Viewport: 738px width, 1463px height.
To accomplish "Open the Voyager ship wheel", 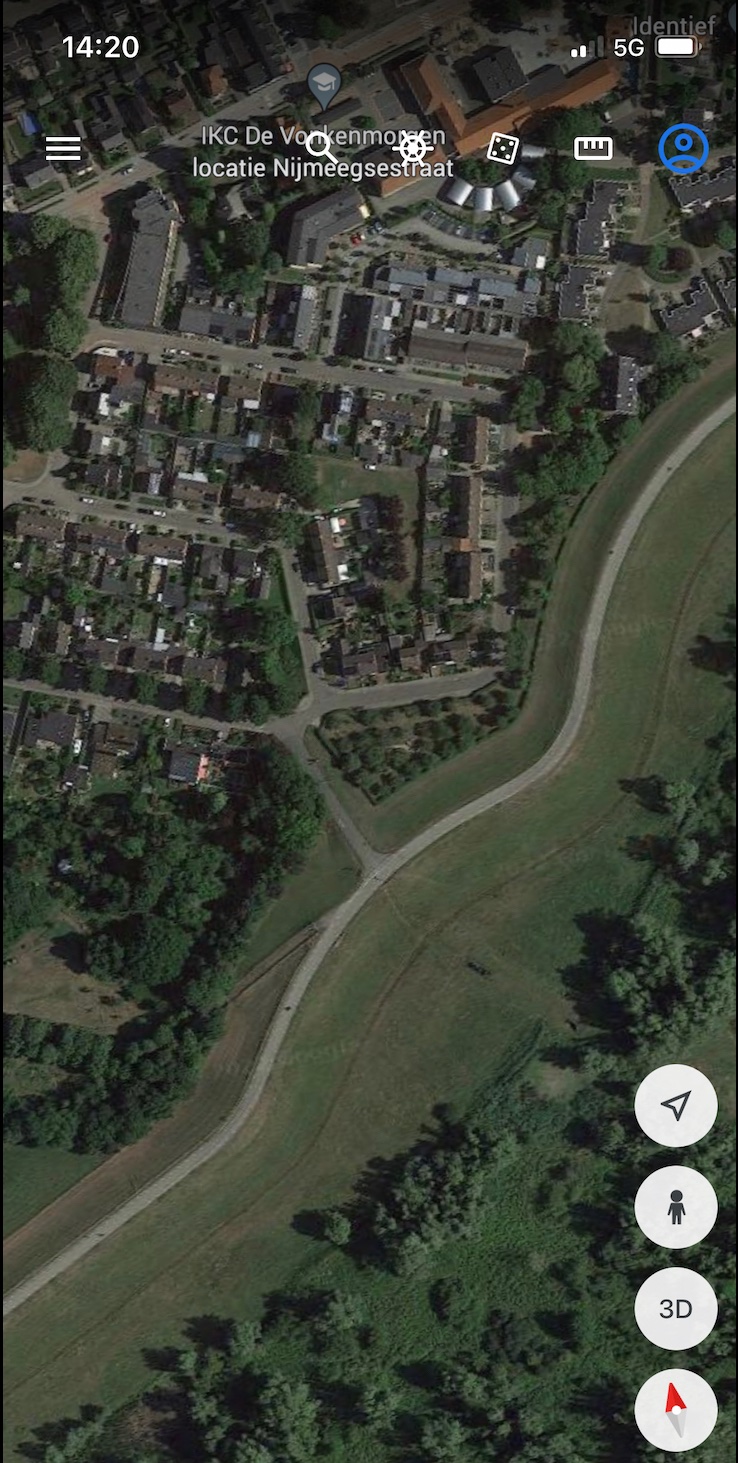I will point(412,149).
